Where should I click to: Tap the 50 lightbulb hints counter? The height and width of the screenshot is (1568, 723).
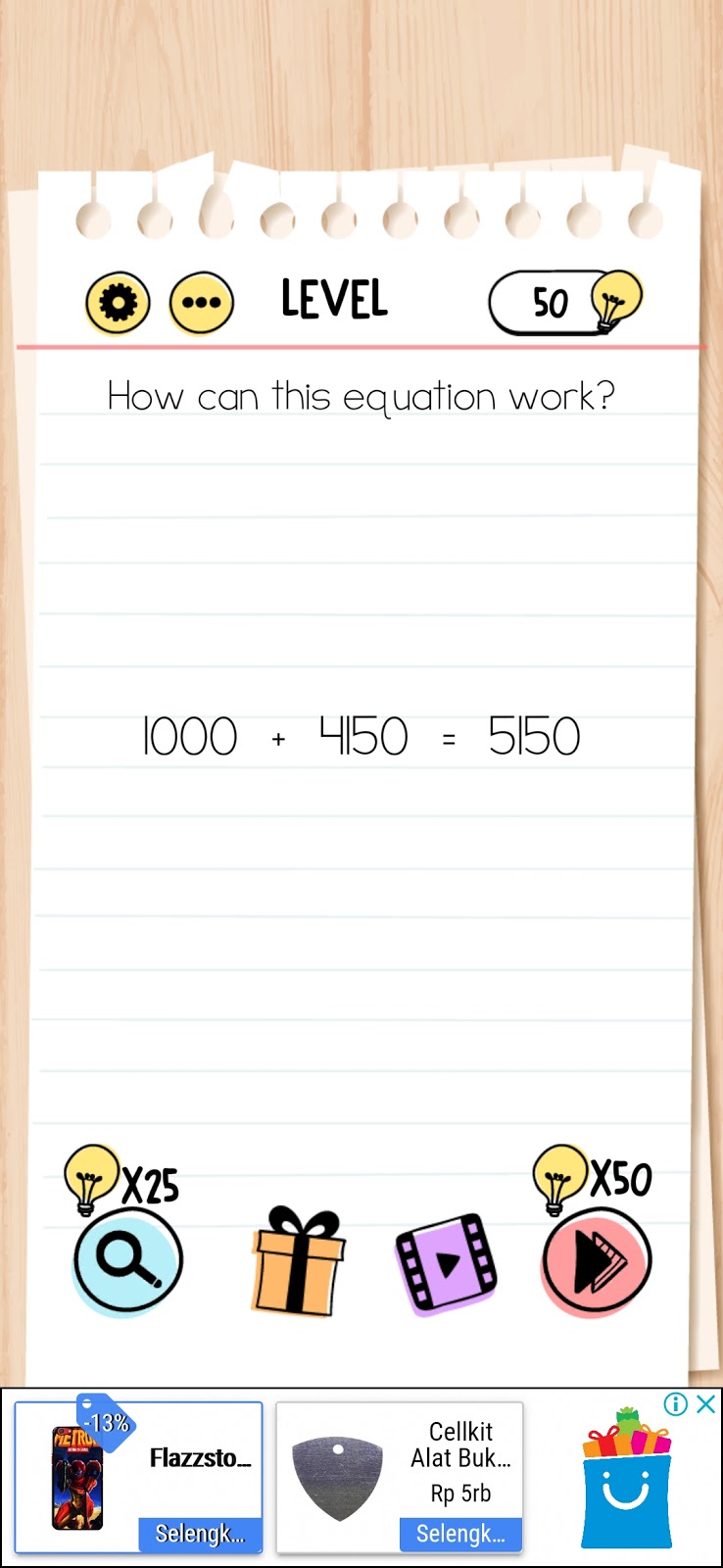pyautogui.click(x=564, y=303)
